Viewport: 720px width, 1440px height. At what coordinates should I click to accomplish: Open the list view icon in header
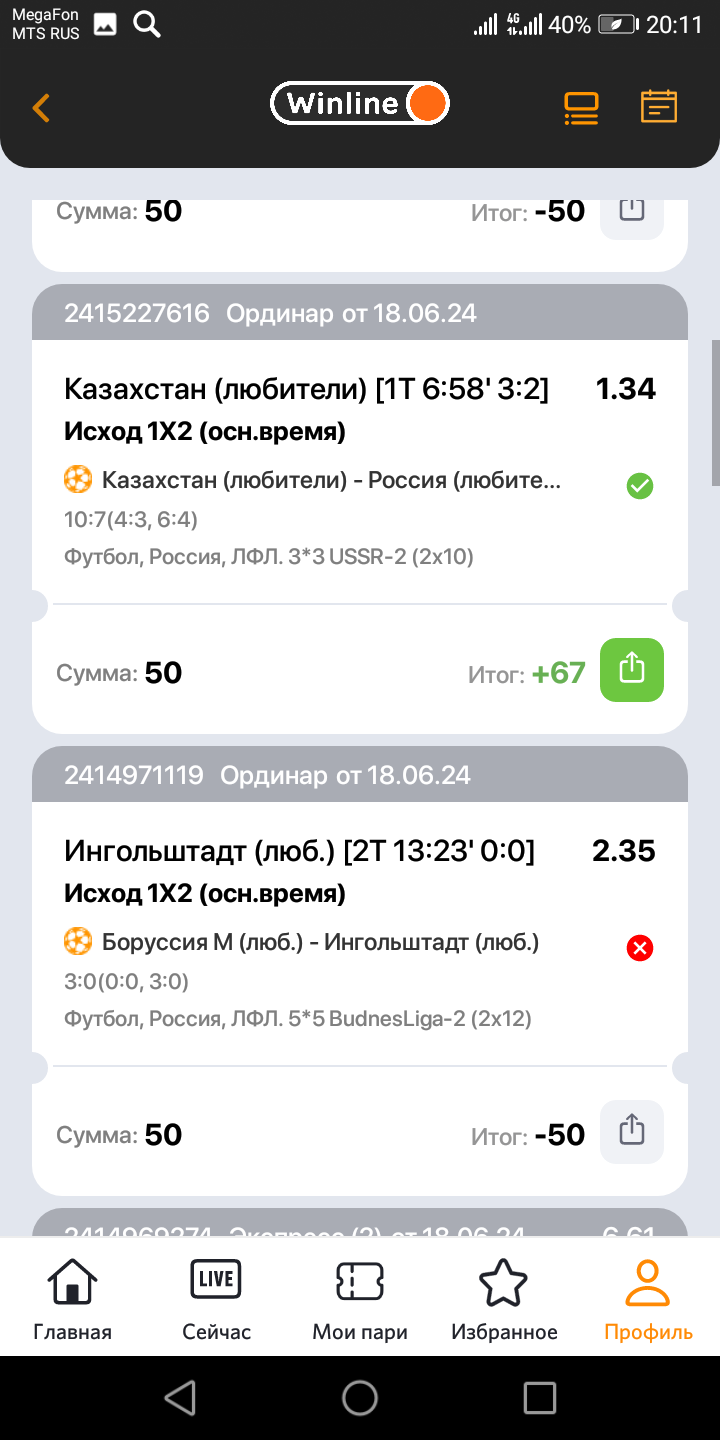click(x=581, y=107)
